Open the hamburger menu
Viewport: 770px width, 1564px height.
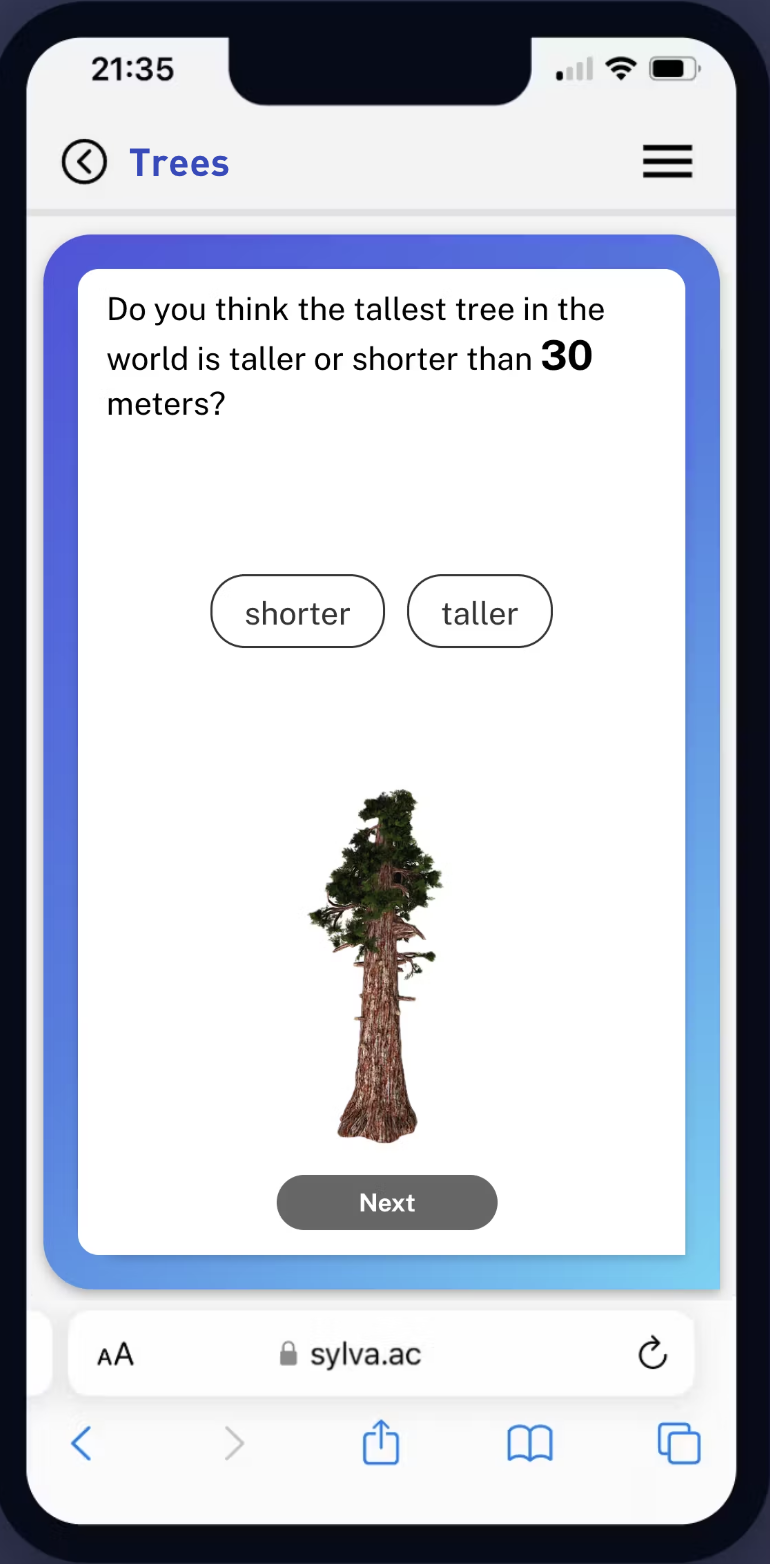click(x=667, y=161)
